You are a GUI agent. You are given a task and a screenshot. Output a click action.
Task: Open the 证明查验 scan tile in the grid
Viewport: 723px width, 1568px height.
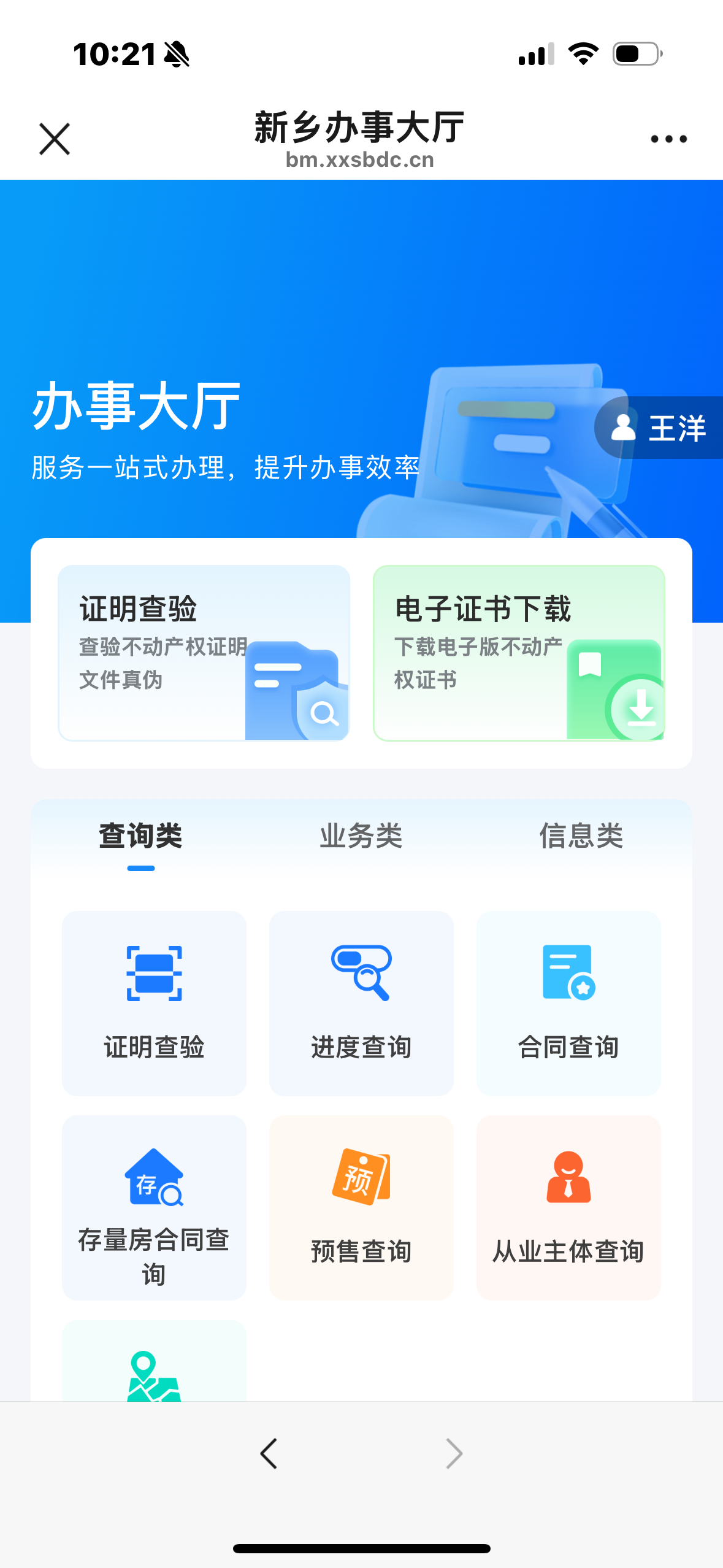(154, 1003)
